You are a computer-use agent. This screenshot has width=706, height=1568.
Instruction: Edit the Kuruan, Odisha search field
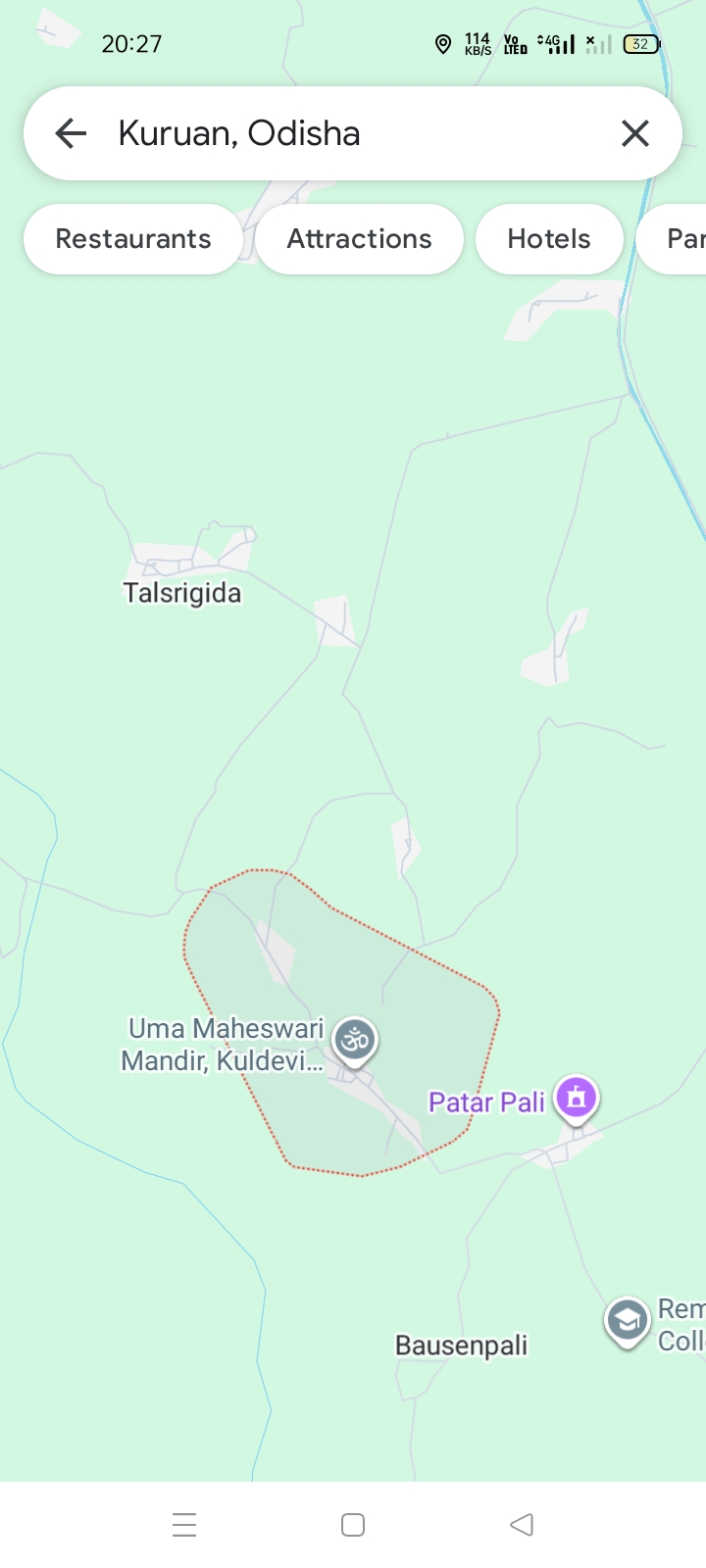coord(353,133)
